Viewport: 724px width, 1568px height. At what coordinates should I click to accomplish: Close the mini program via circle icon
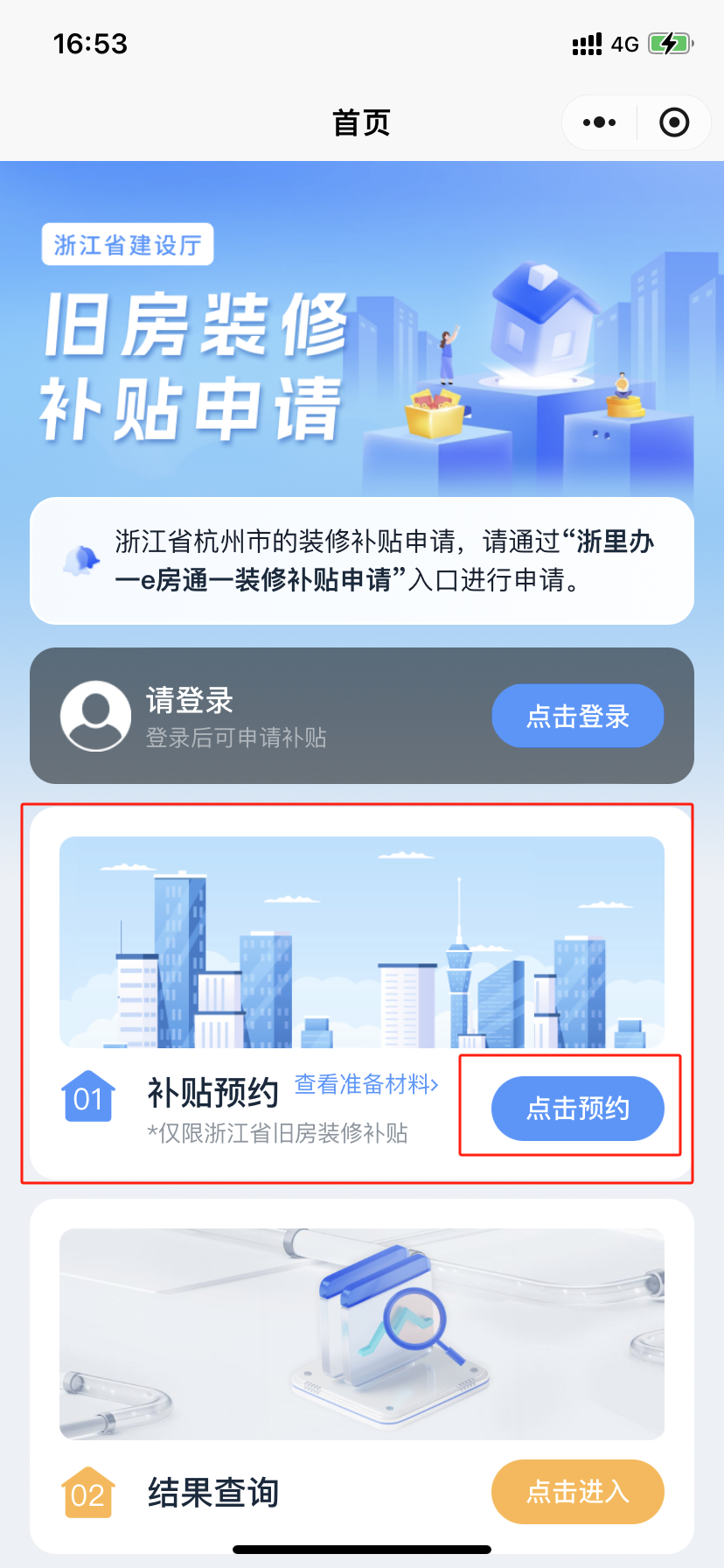[x=673, y=122]
